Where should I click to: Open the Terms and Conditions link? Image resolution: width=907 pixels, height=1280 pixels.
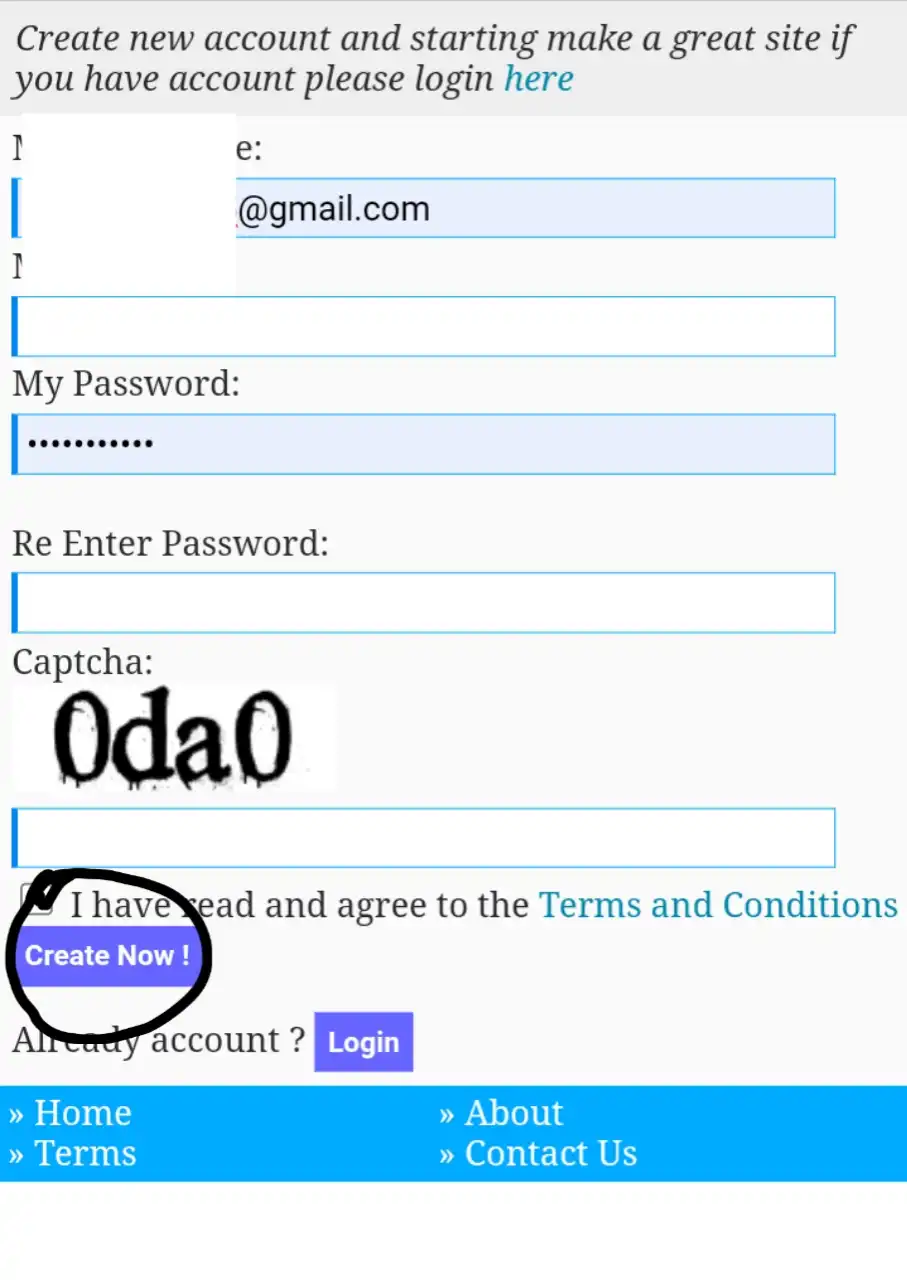point(718,905)
